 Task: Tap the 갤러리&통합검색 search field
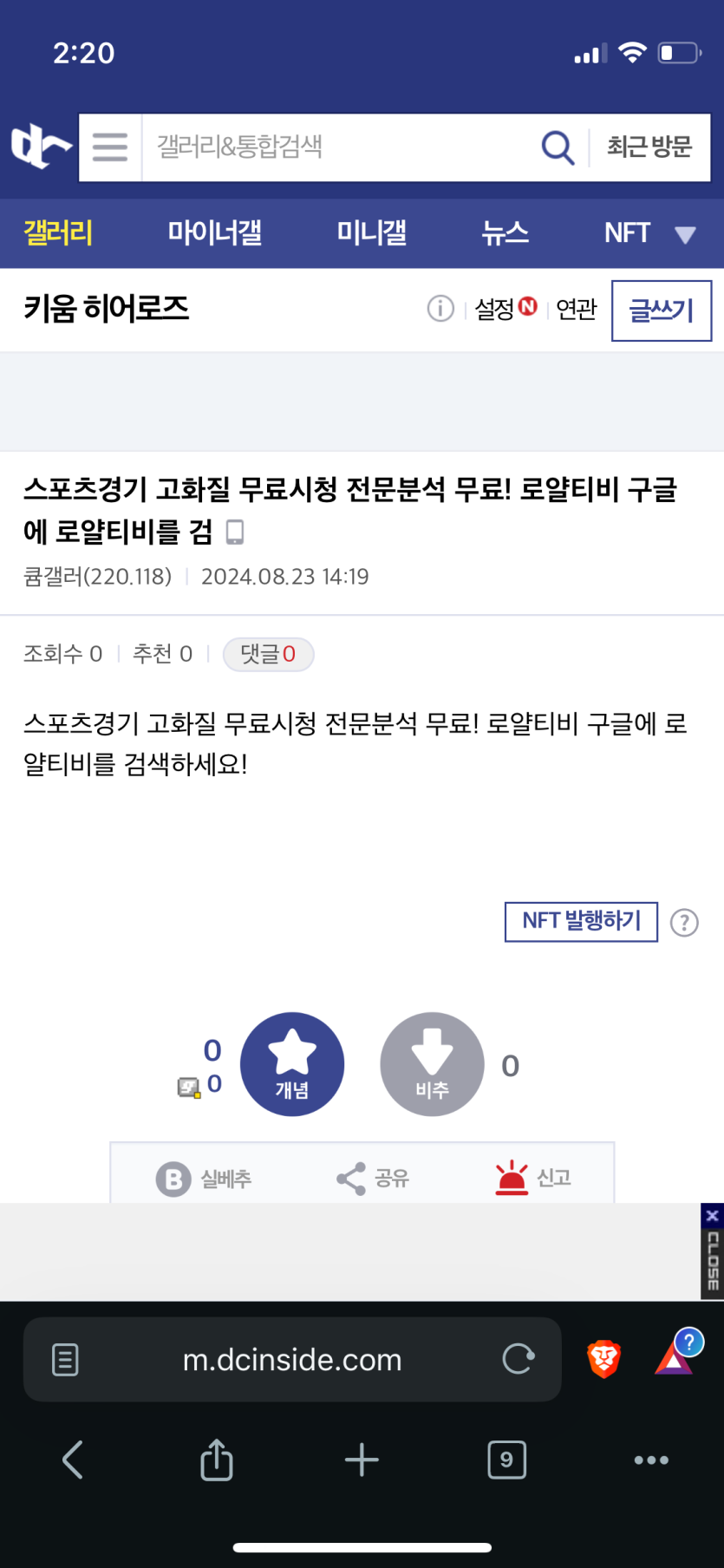pyautogui.click(x=338, y=147)
